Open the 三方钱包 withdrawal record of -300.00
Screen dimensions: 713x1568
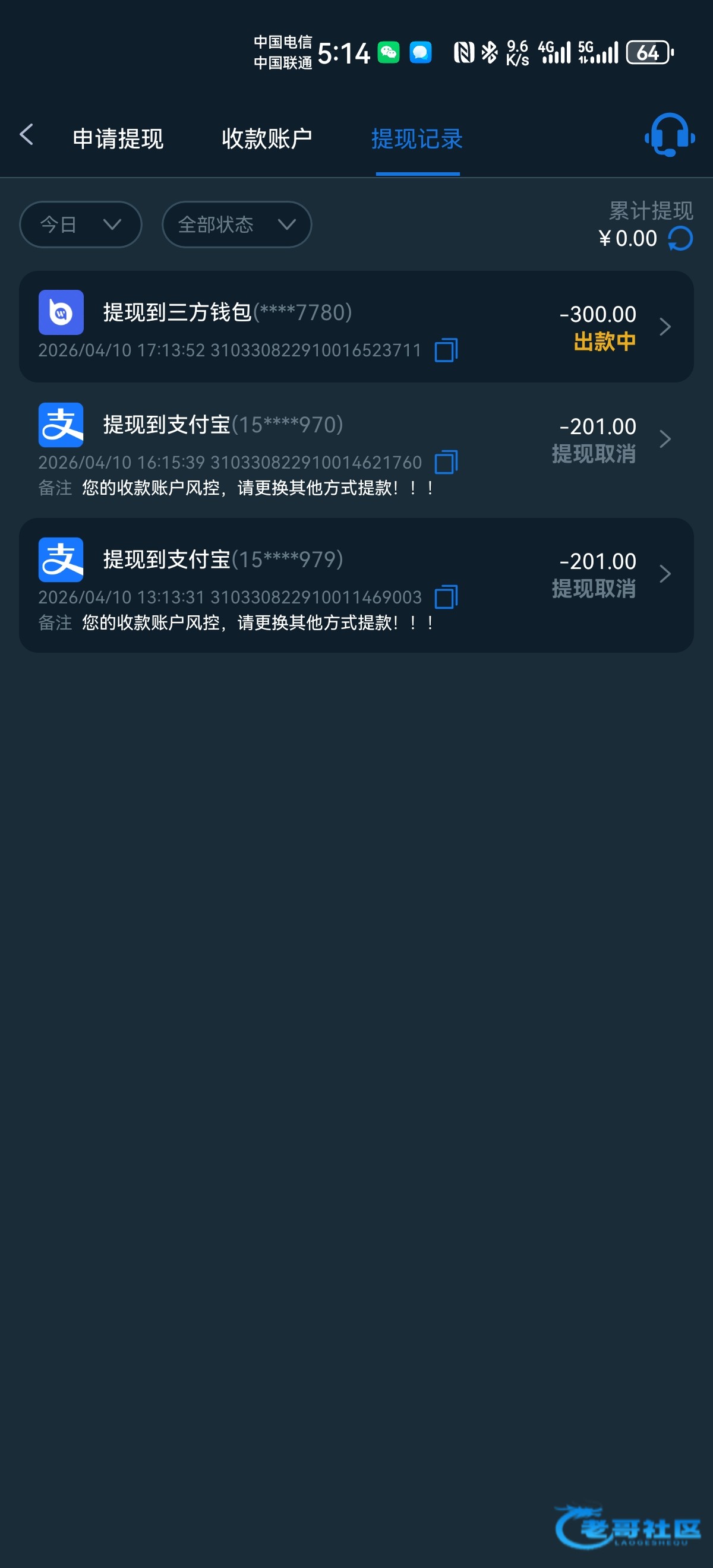(356, 327)
